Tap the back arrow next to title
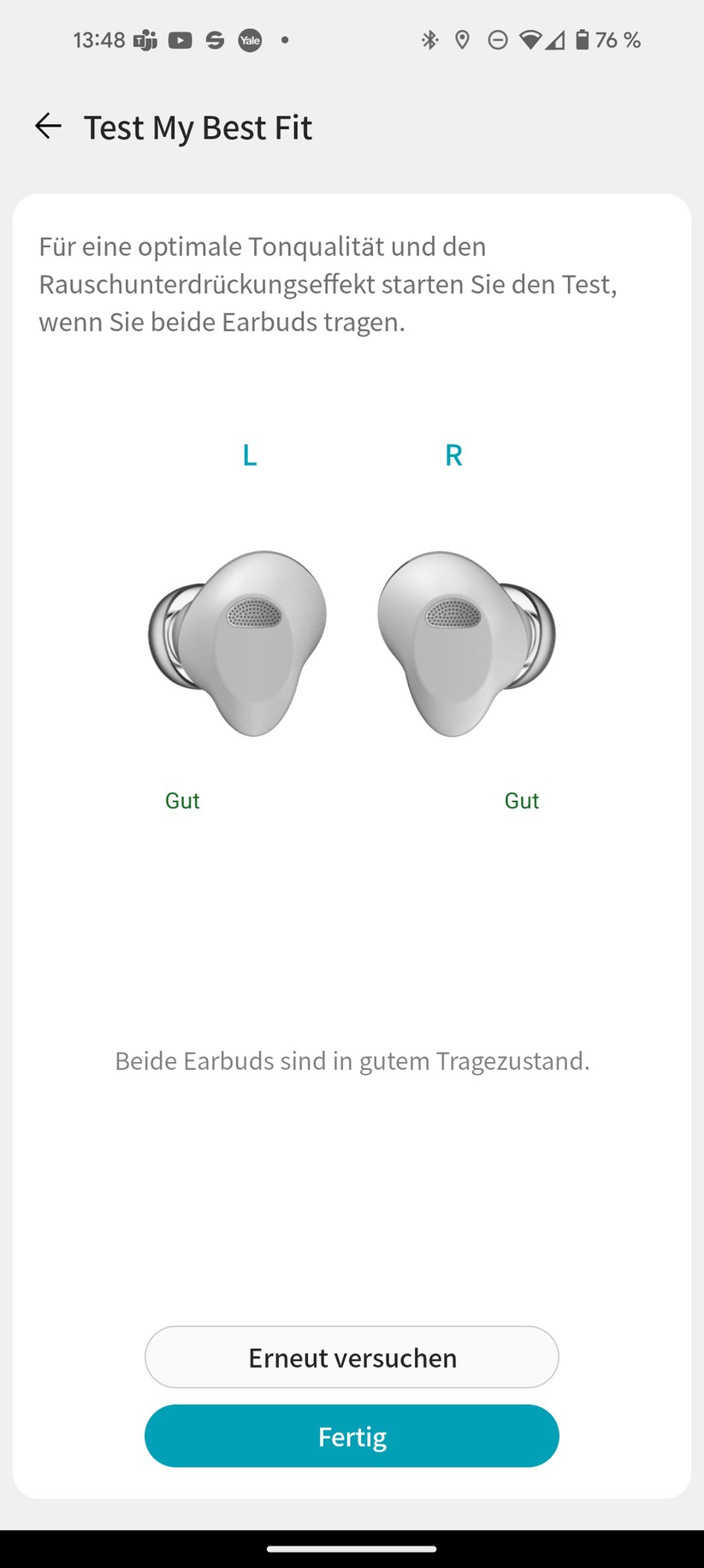This screenshot has width=704, height=1568. pyautogui.click(x=48, y=126)
